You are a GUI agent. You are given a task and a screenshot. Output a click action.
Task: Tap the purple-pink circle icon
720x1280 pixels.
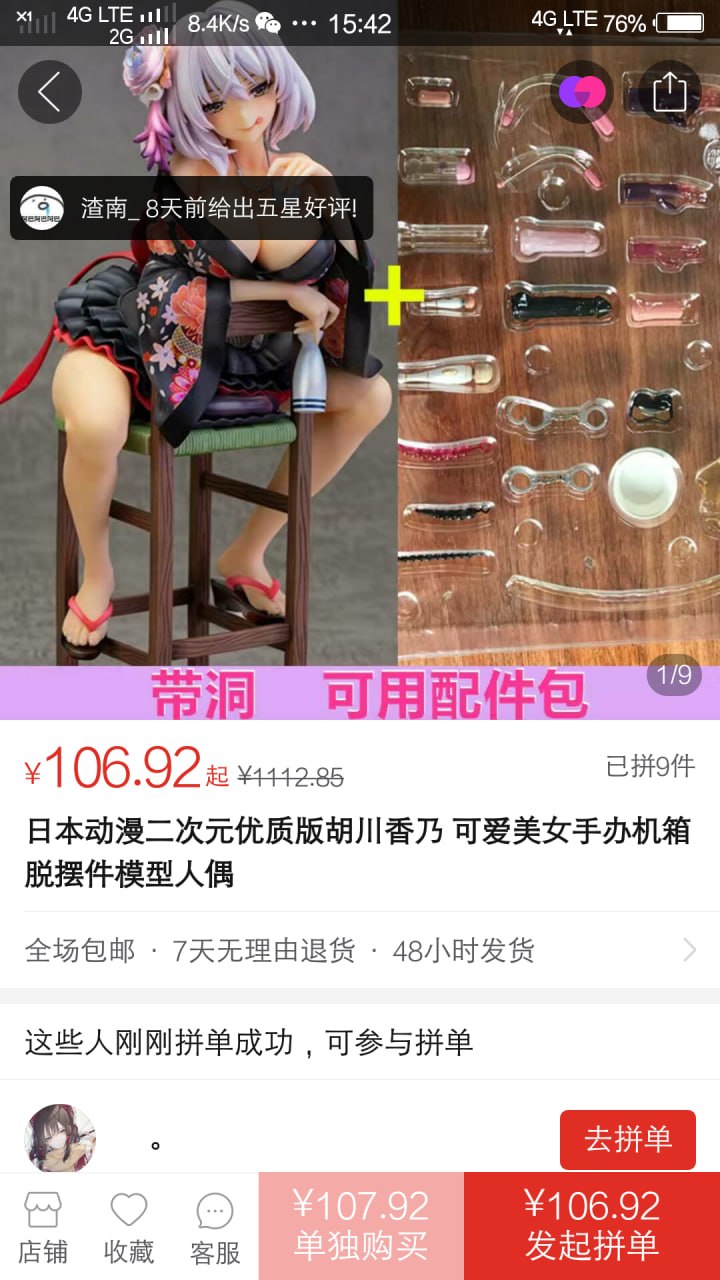click(582, 92)
